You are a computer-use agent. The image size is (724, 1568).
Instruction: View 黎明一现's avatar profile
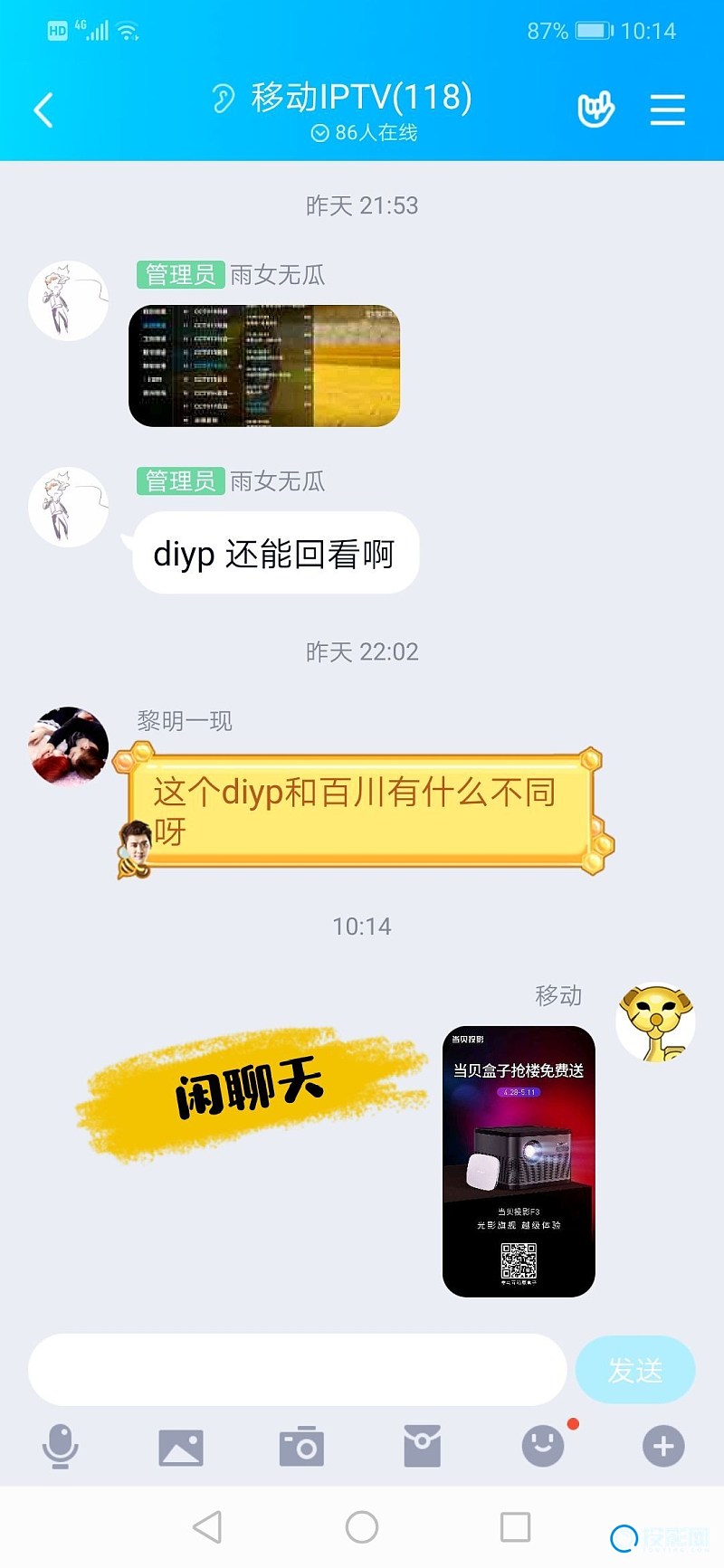click(69, 746)
